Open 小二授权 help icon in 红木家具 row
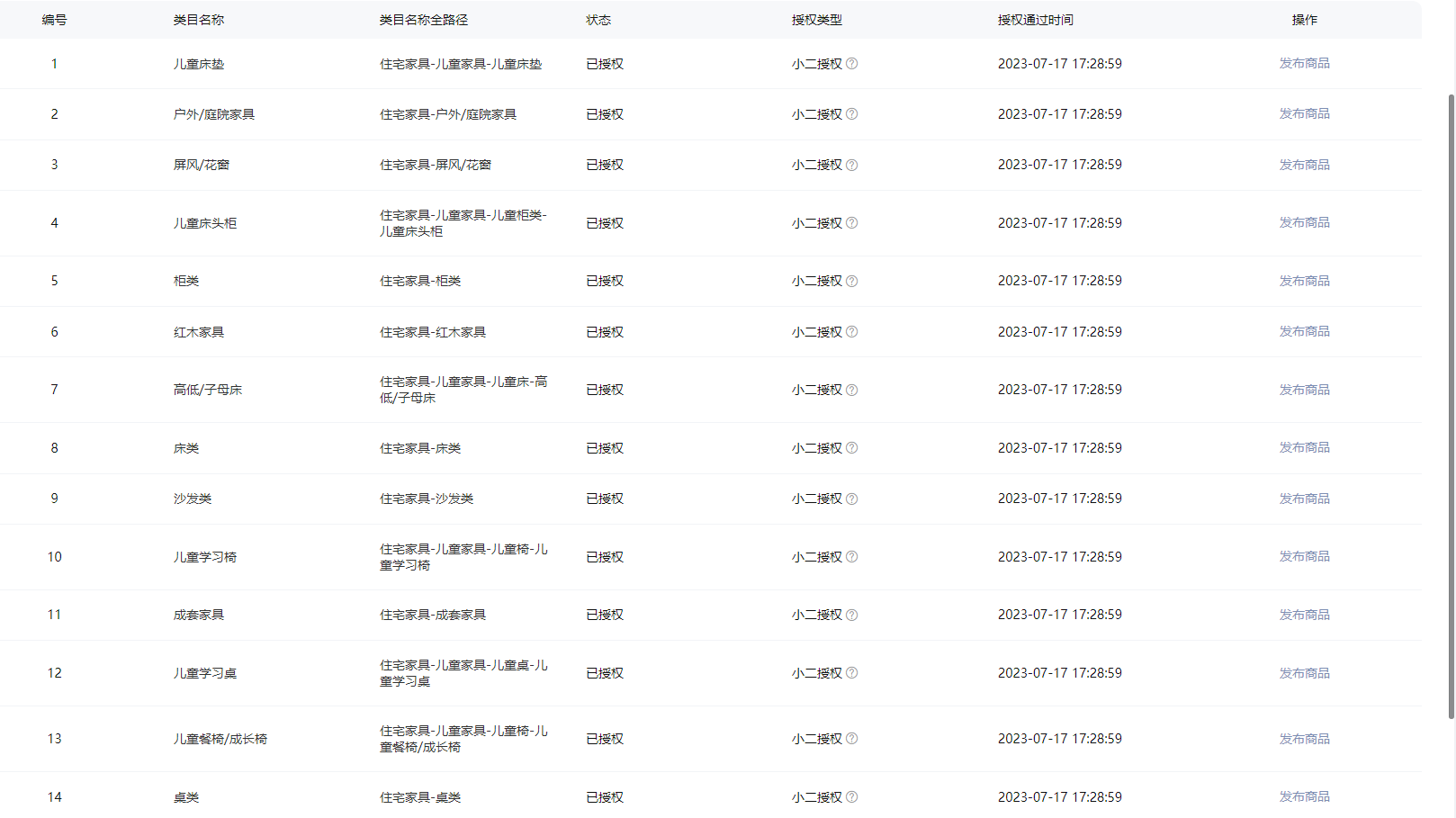Screen dimensions: 1456x818 pyautogui.click(x=851, y=332)
